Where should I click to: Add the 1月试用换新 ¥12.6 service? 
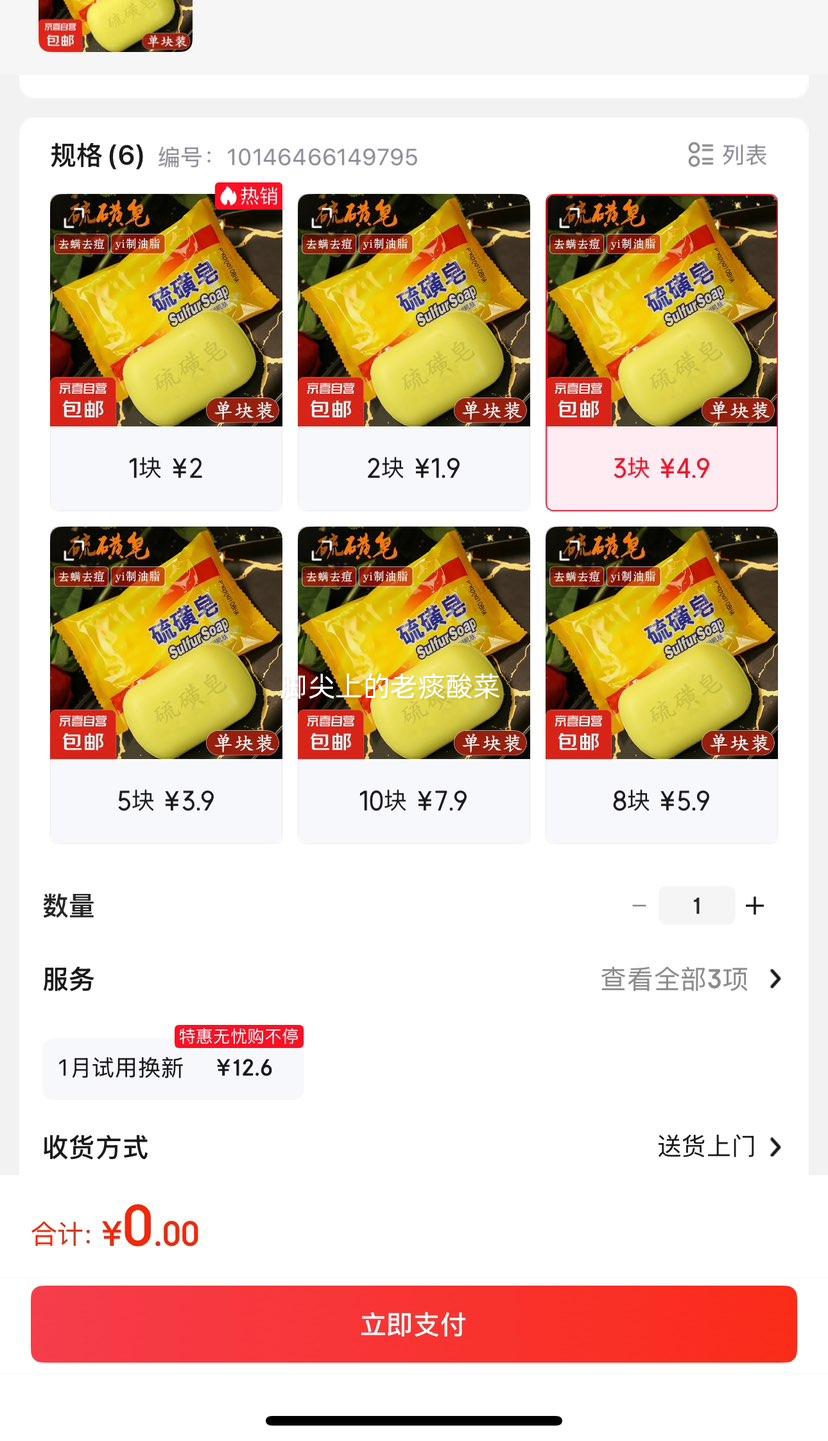click(172, 1068)
